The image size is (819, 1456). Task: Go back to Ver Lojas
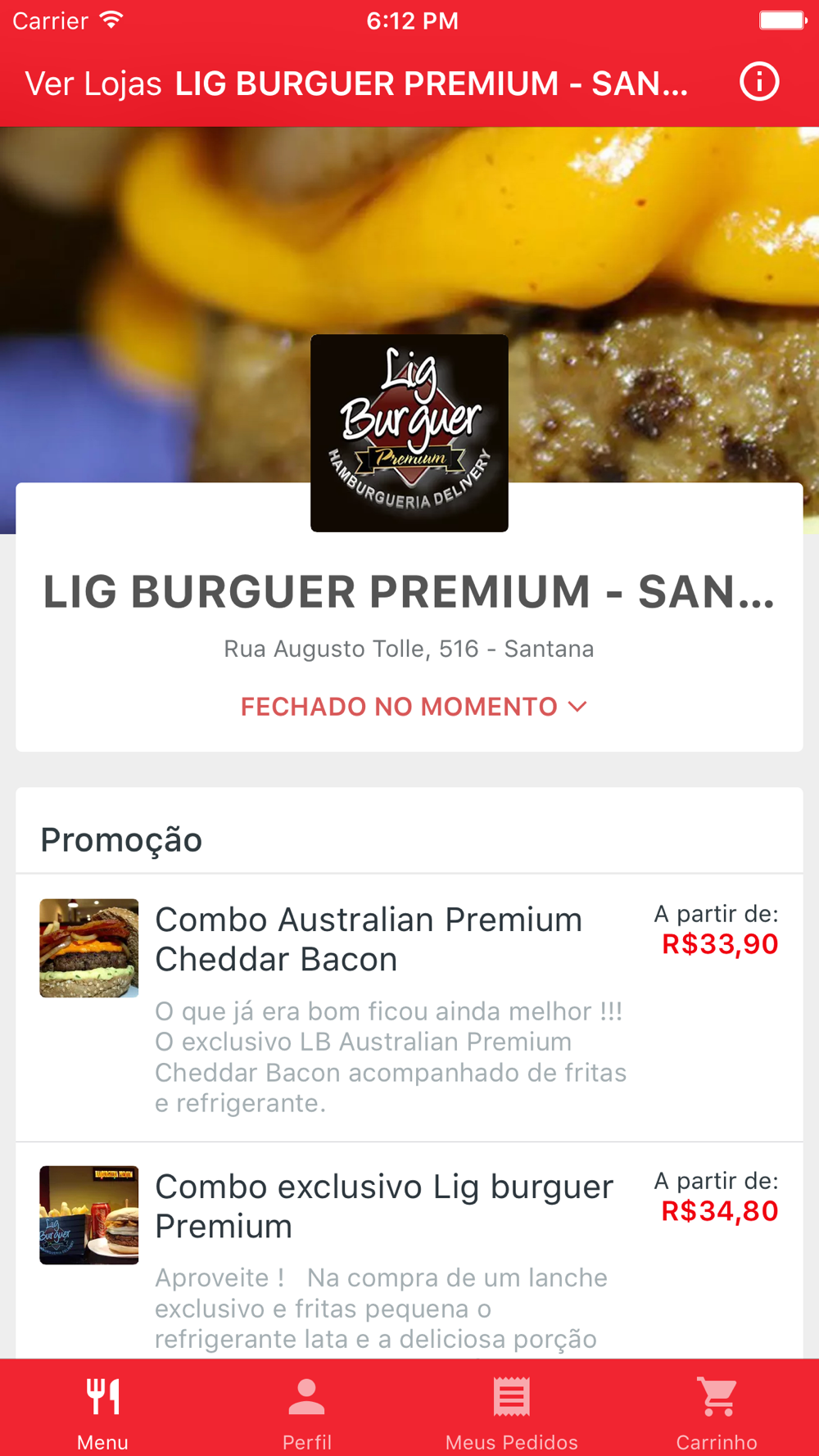pos(93,84)
